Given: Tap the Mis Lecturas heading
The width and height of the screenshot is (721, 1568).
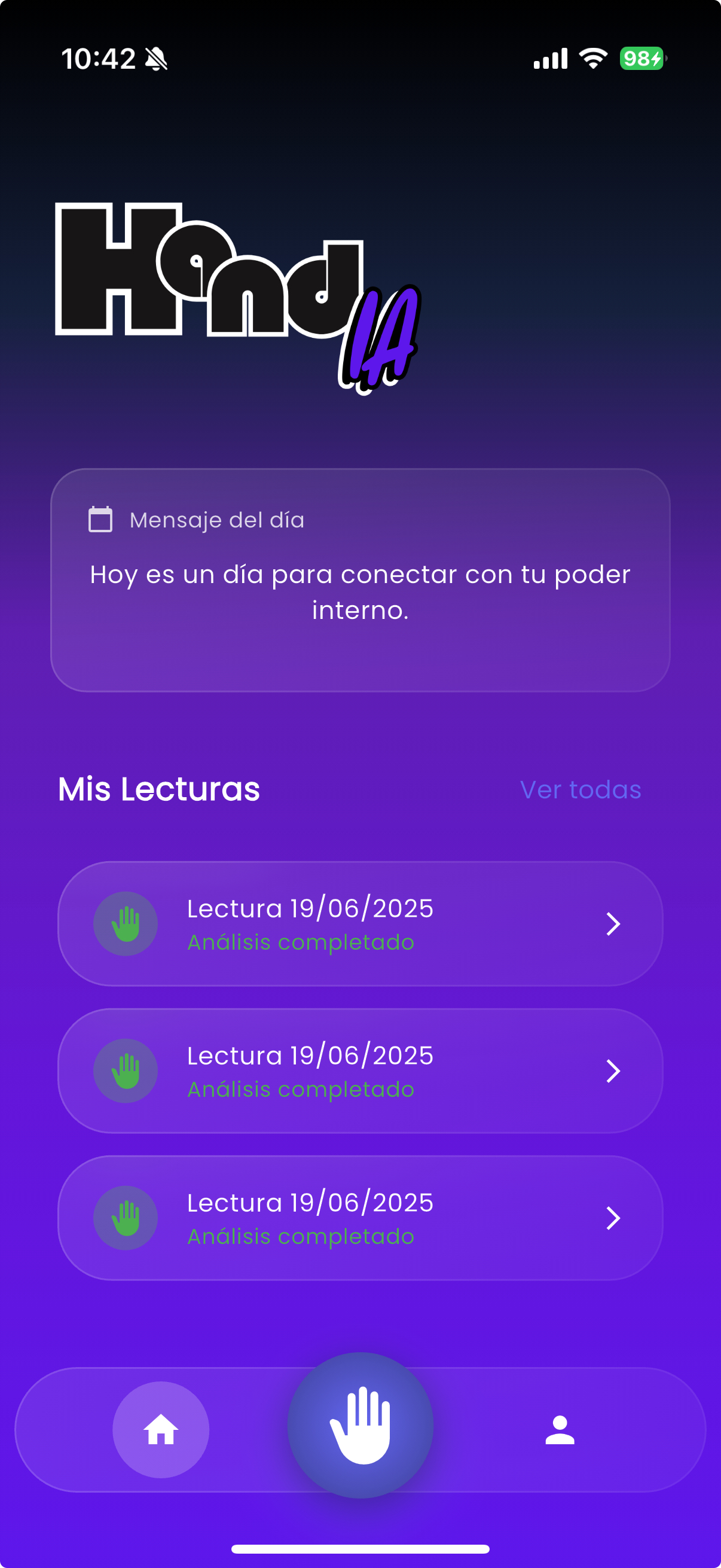Looking at the screenshot, I should 159,789.
